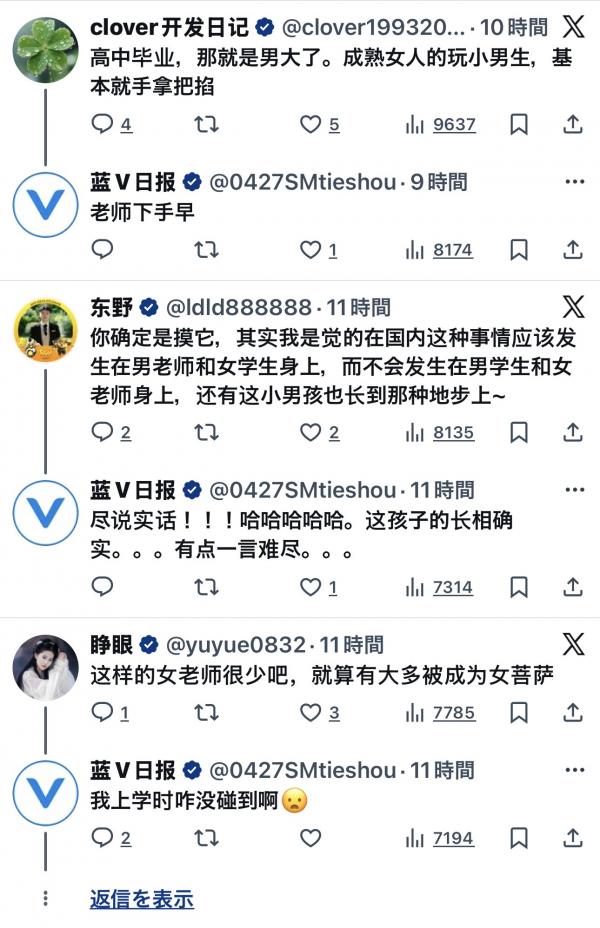The image size is (600, 928).
Task: Share 东野's post
Action: tap(572, 433)
